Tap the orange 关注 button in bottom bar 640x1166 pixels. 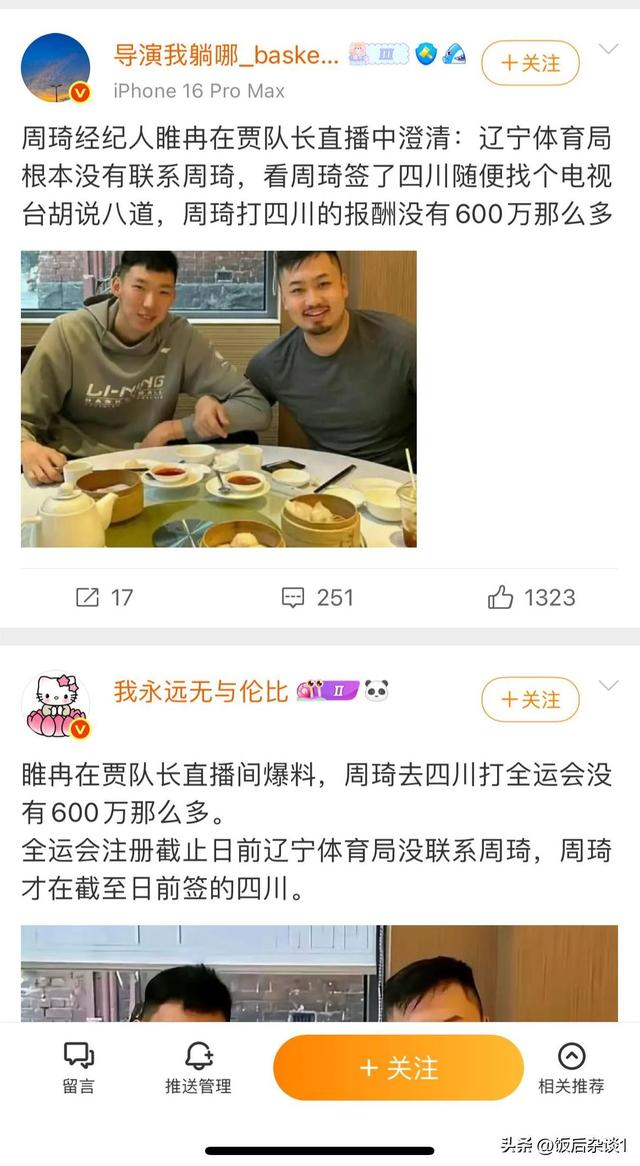[398, 1067]
